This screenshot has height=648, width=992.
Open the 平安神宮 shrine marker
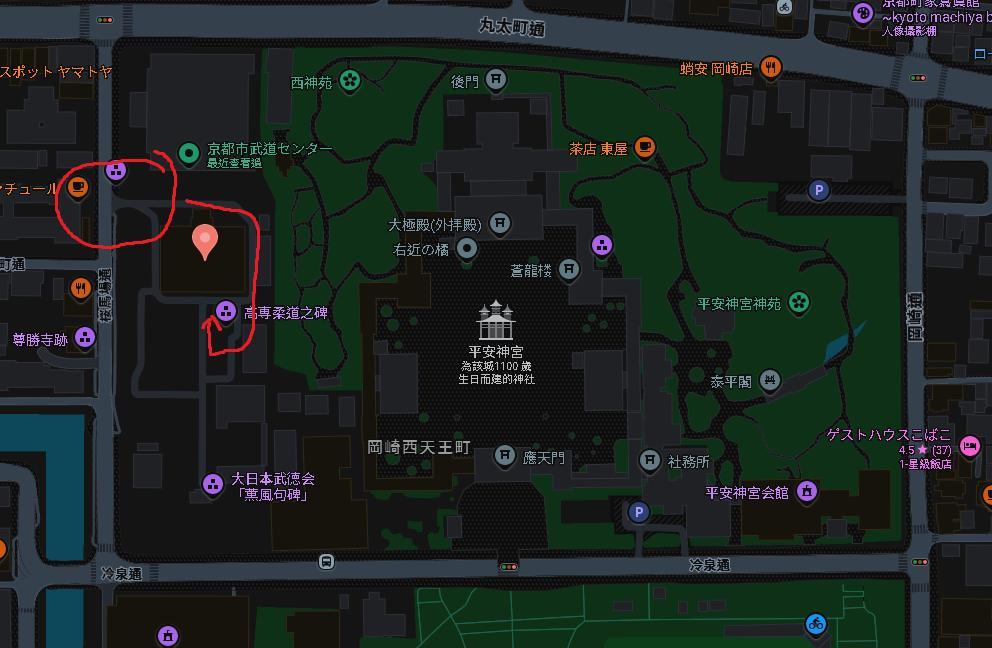click(x=496, y=321)
